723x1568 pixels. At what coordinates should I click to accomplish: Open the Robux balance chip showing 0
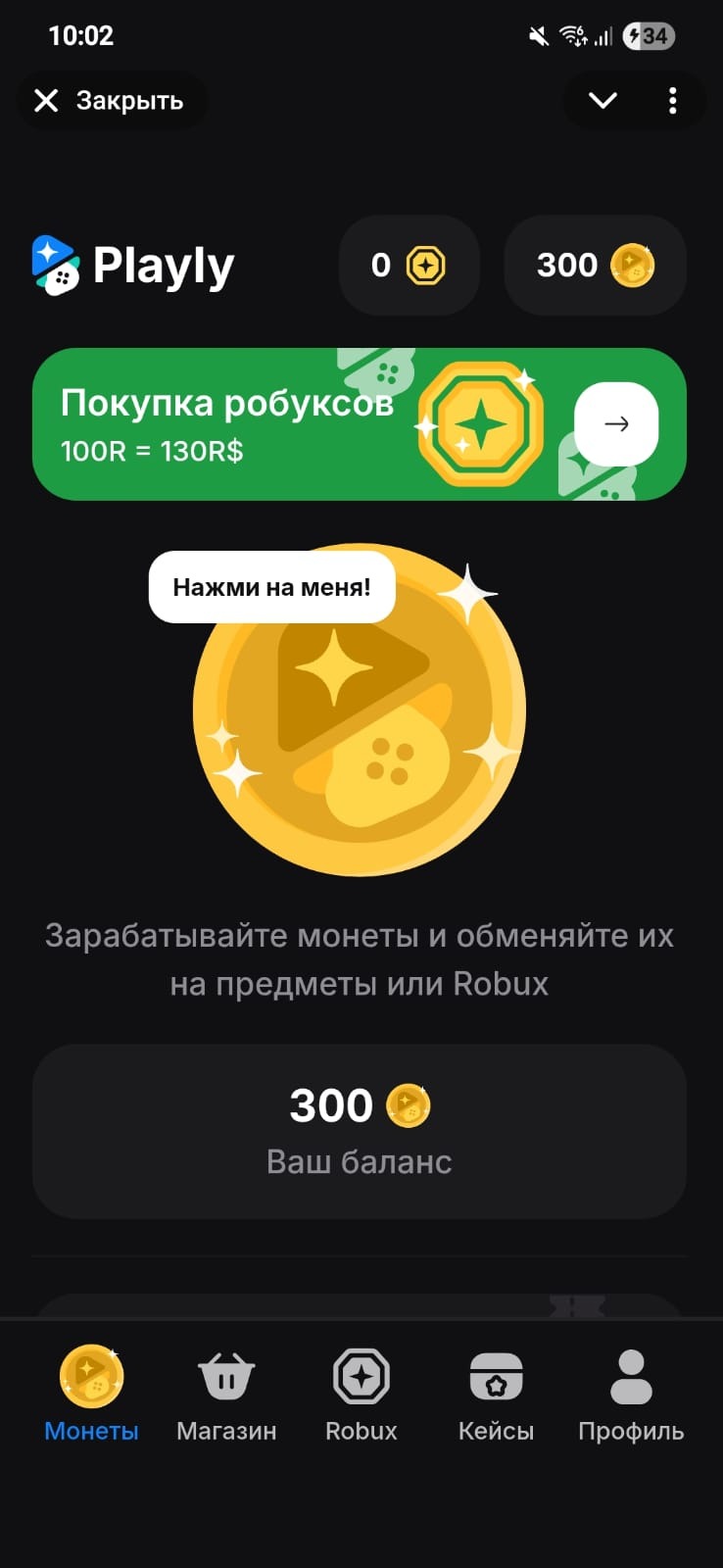tap(409, 266)
